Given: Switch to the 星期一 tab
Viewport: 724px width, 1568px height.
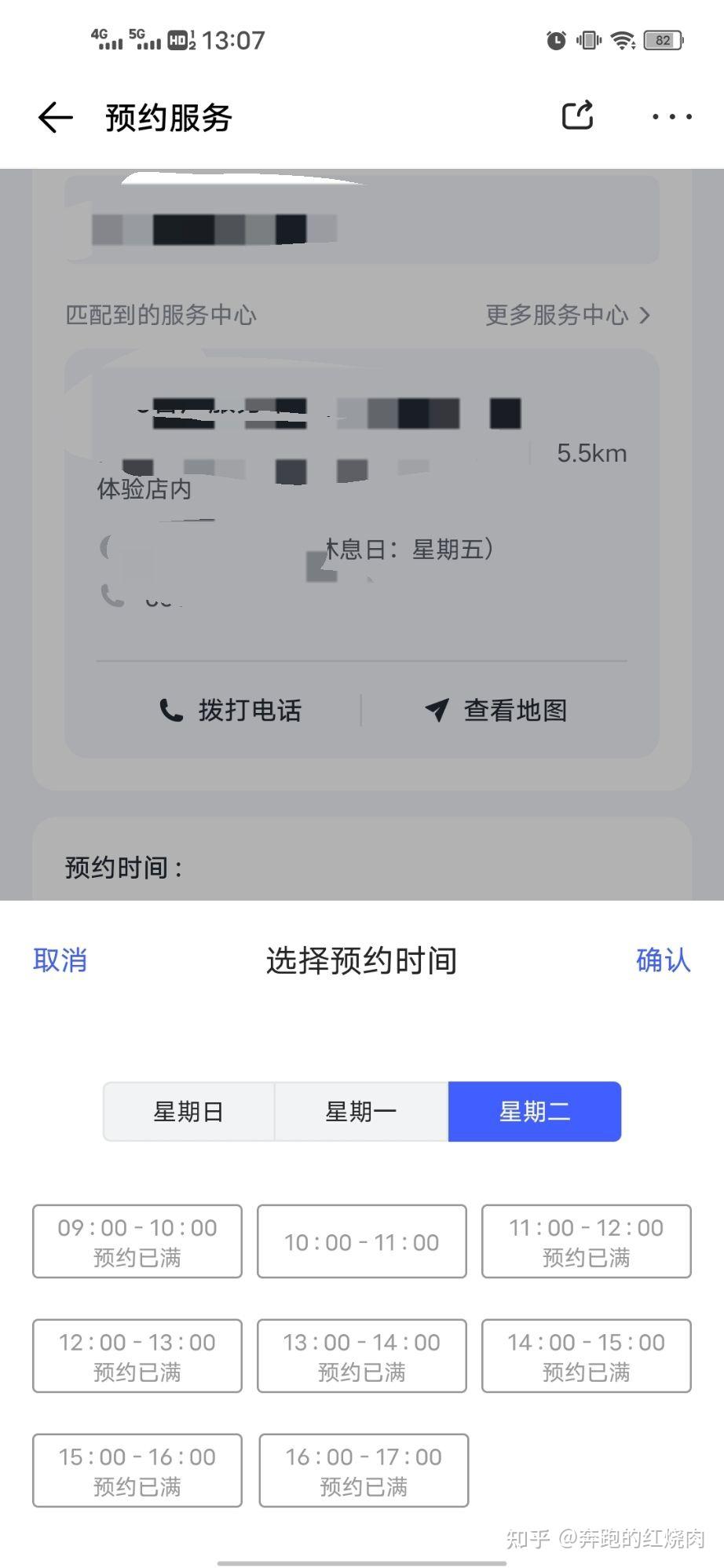Looking at the screenshot, I should tap(361, 1112).
